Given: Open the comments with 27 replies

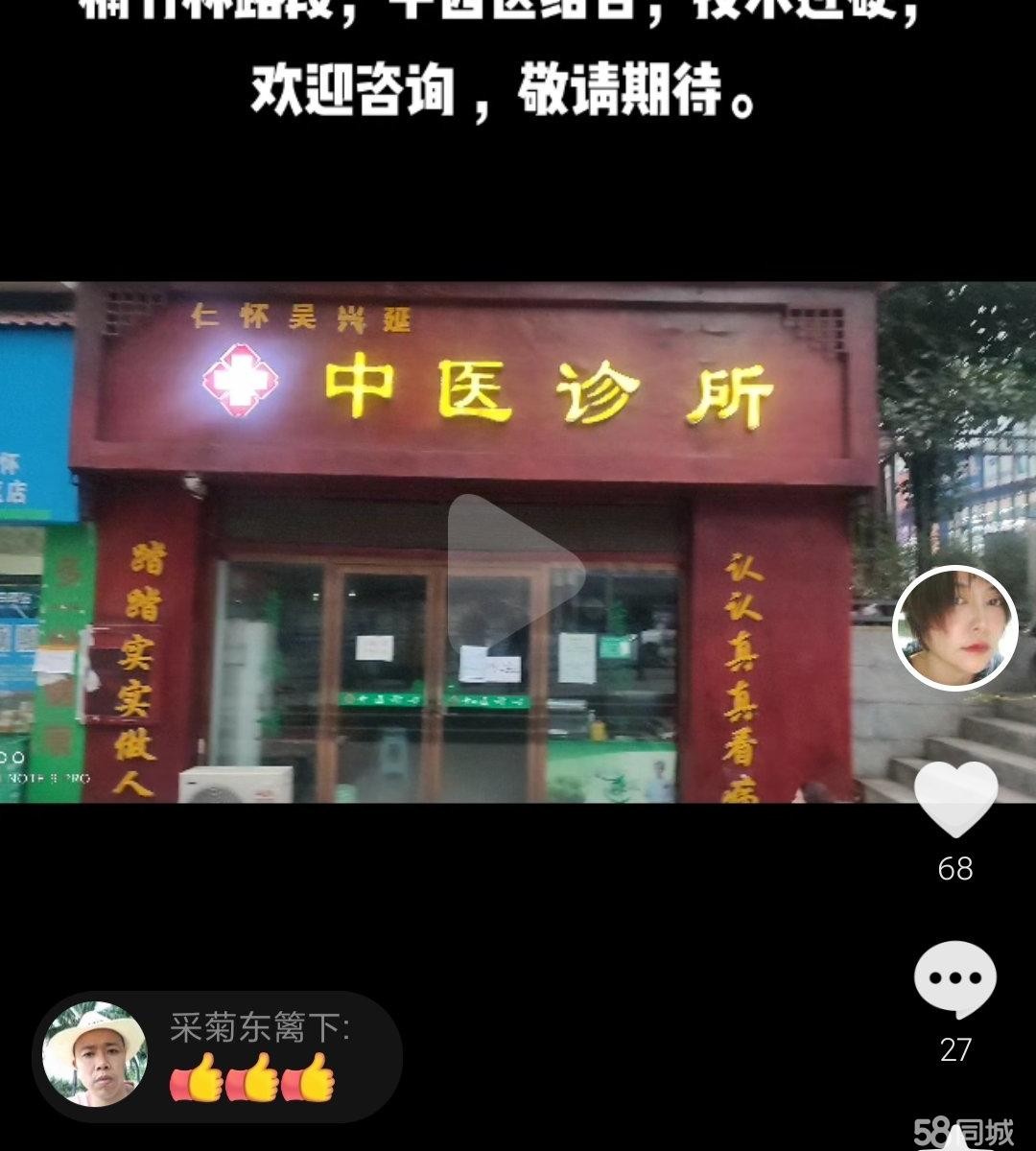Looking at the screenshot, I should [954, 979].
